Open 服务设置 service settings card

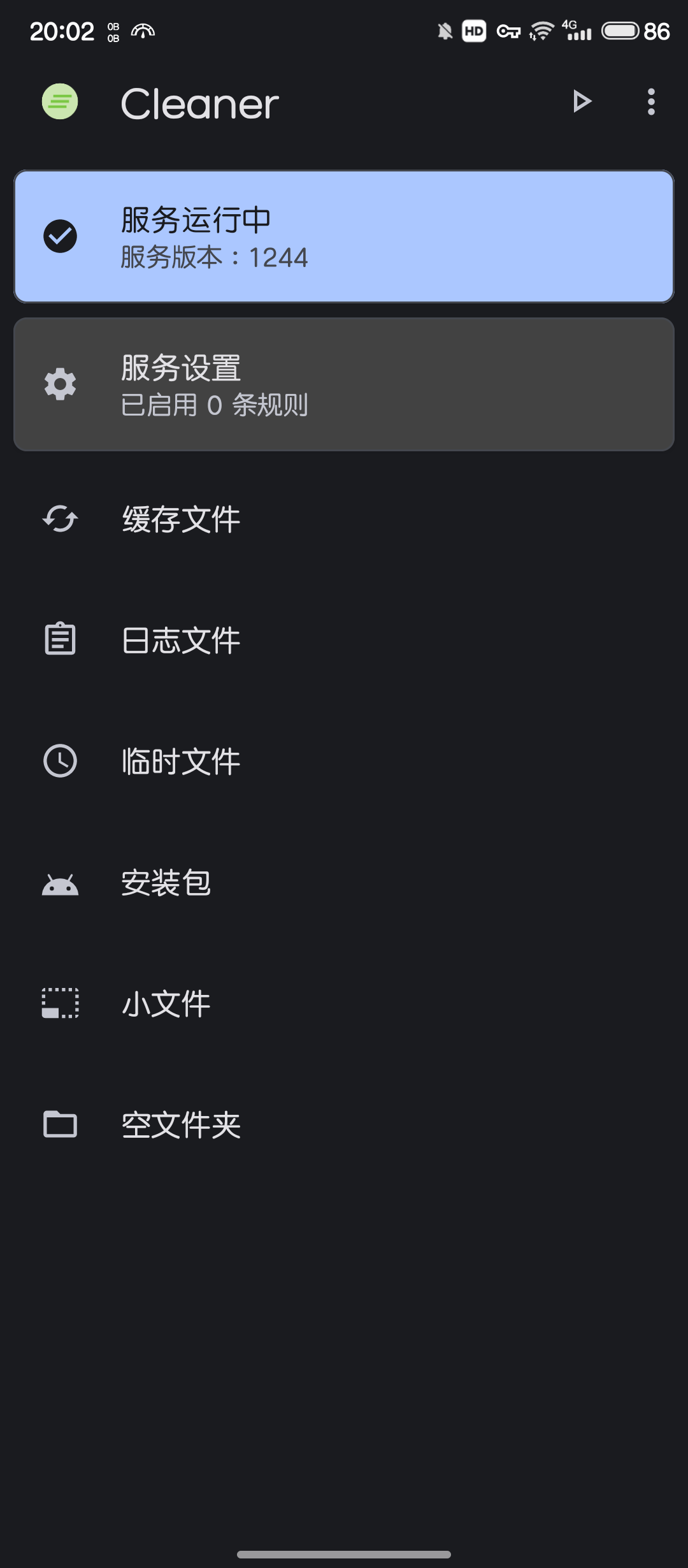pos(344,384)
